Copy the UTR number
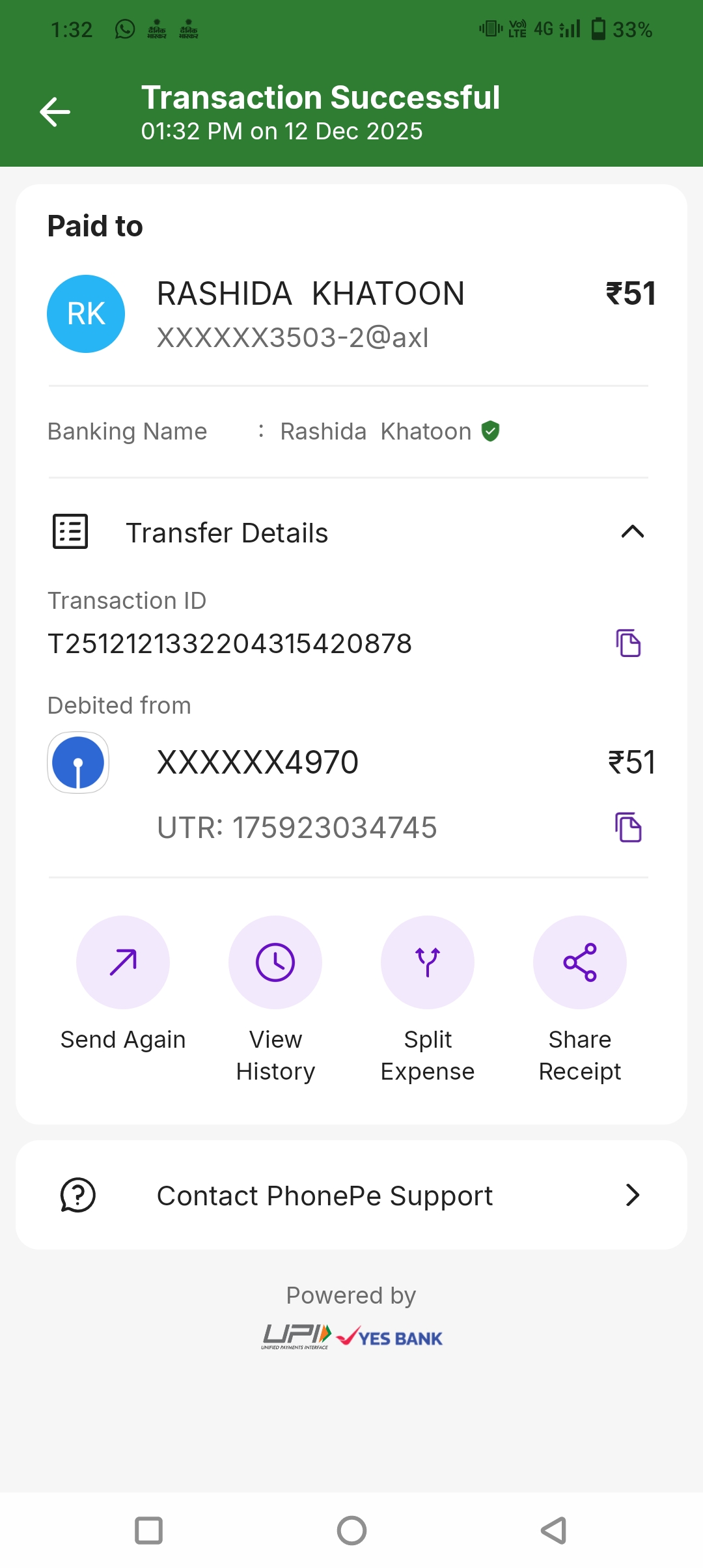 pos(628,828)
